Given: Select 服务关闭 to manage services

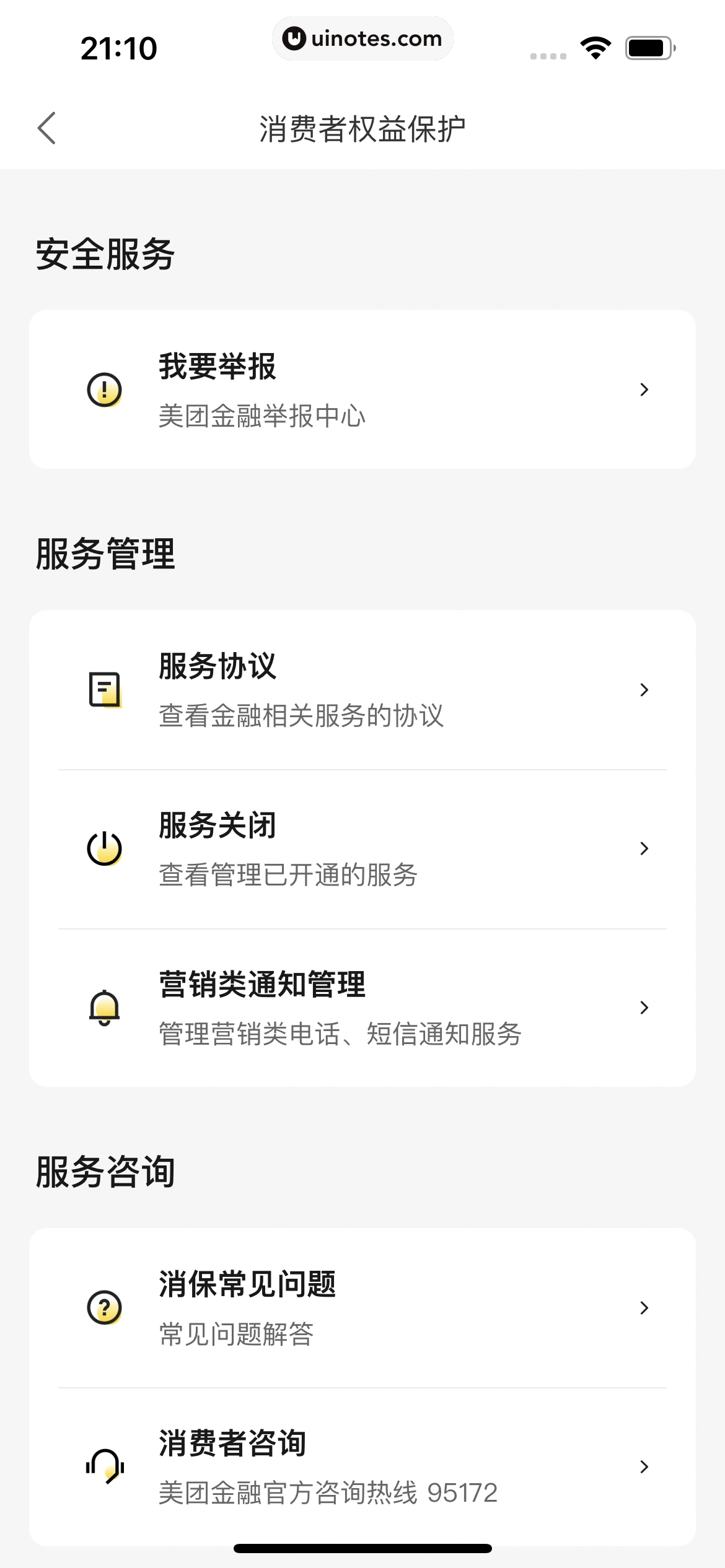Looking at the screenshot, I should [x=362, y=848].
